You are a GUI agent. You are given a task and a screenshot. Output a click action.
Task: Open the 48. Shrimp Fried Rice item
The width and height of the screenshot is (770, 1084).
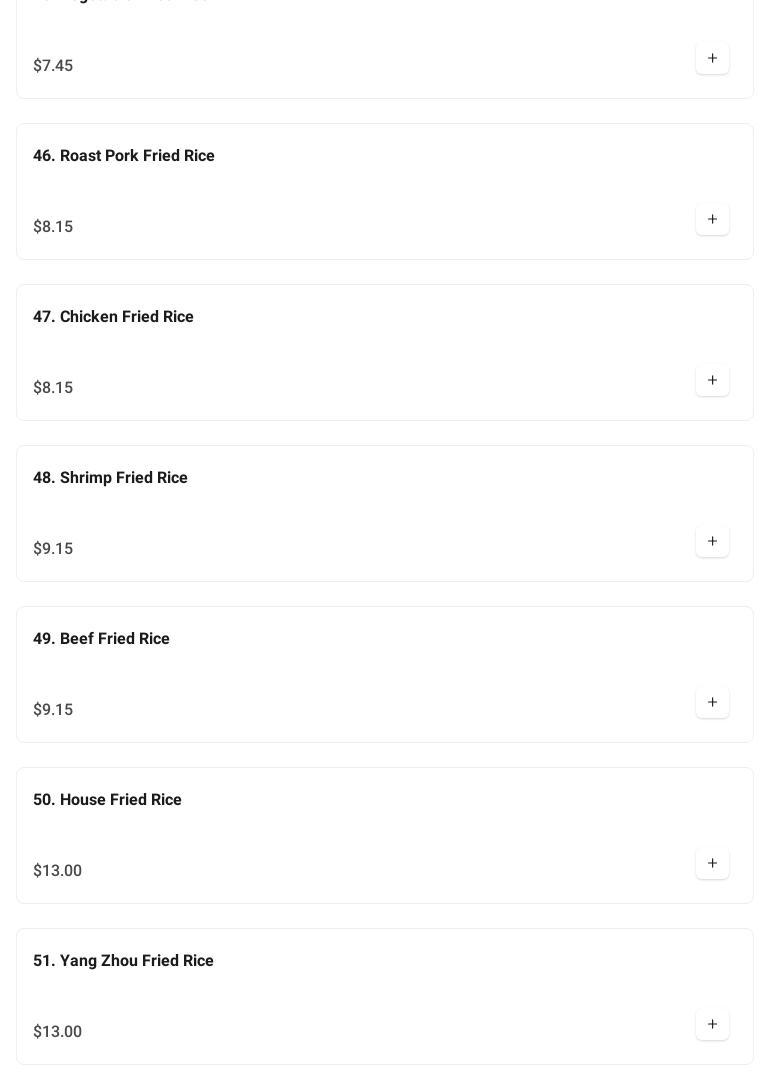(x=110, y=478)
